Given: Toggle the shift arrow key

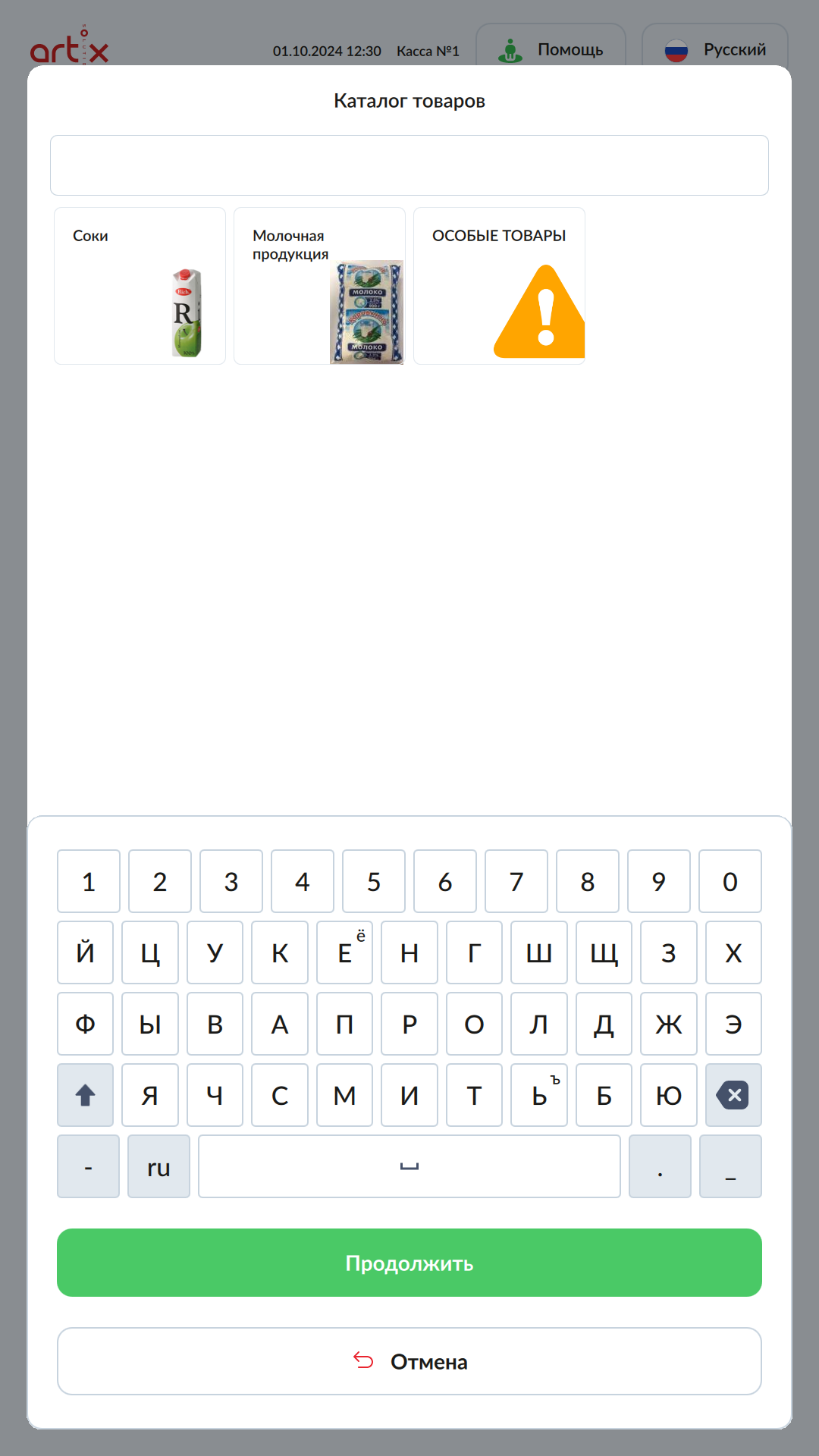Looking at the screenshot, I should coord(85,1095).
